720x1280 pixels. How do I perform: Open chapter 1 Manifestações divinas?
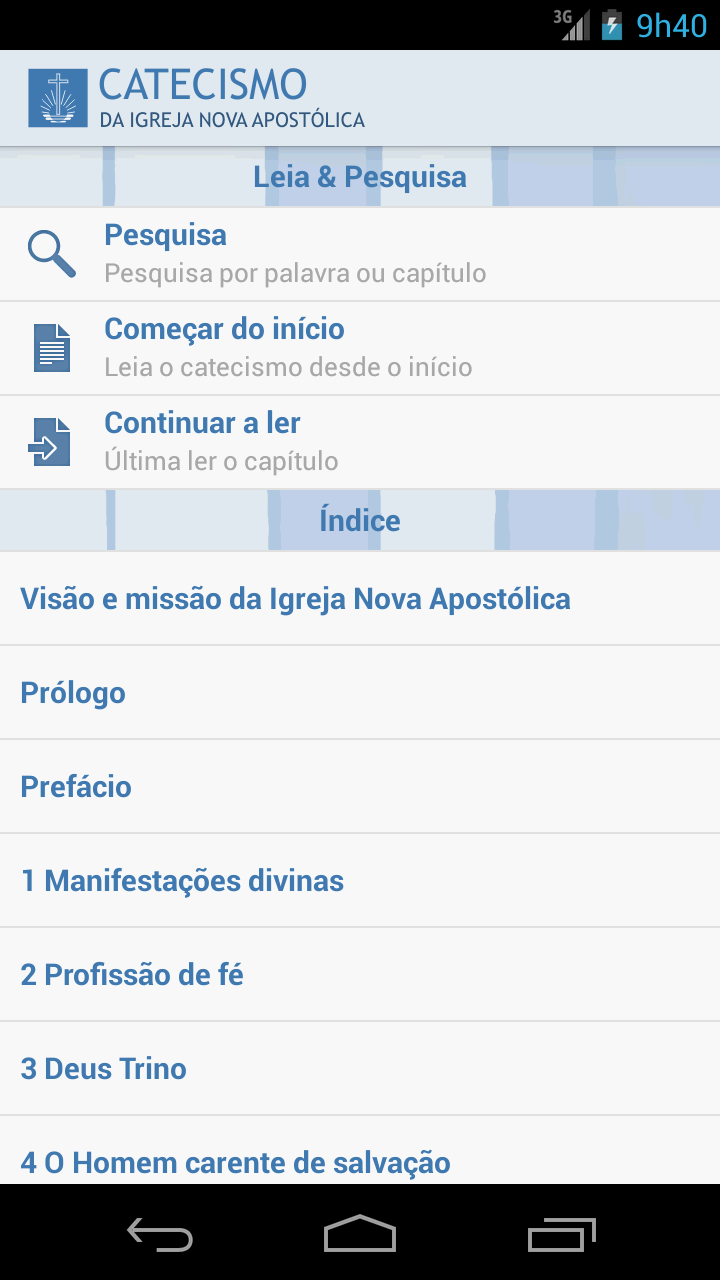coord(360,881)
